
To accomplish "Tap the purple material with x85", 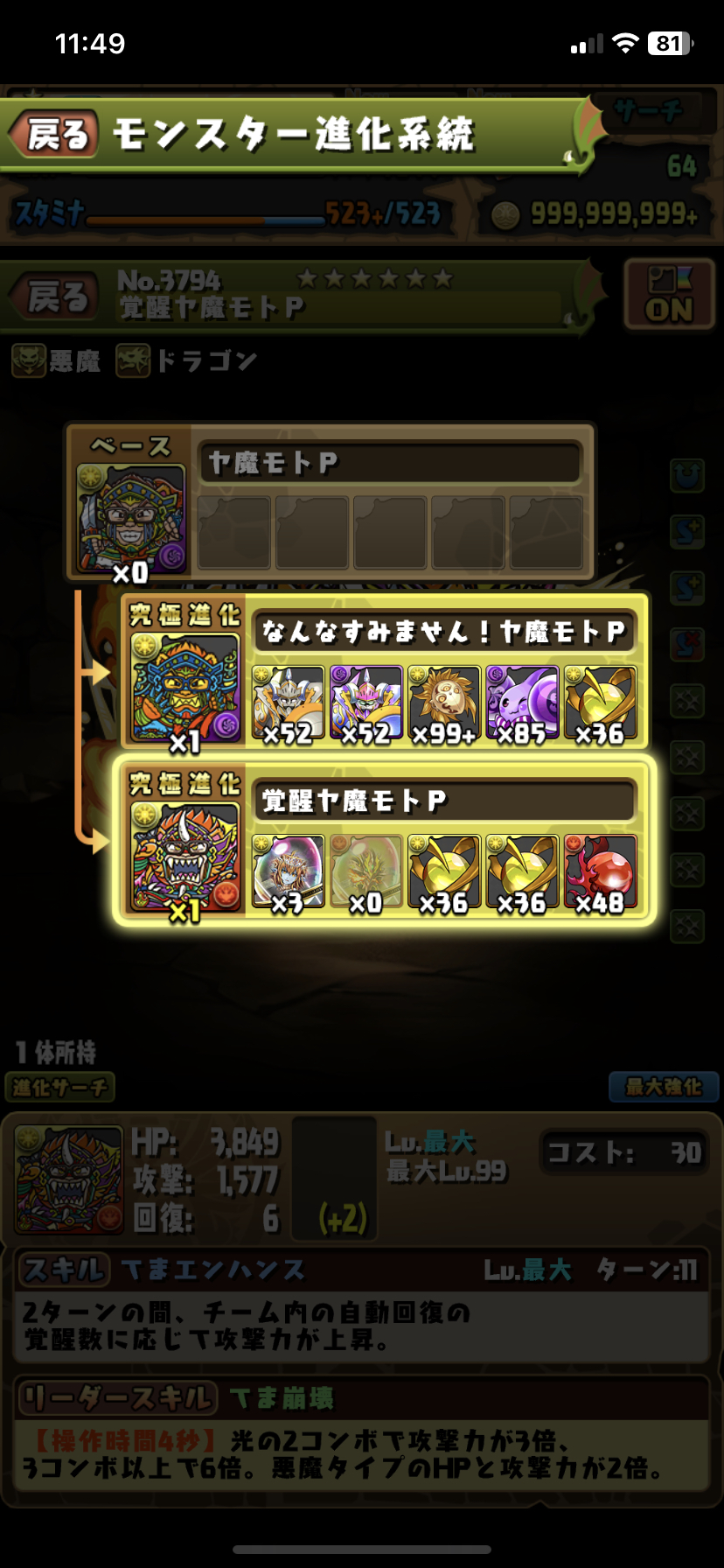I will click(522, 703).
